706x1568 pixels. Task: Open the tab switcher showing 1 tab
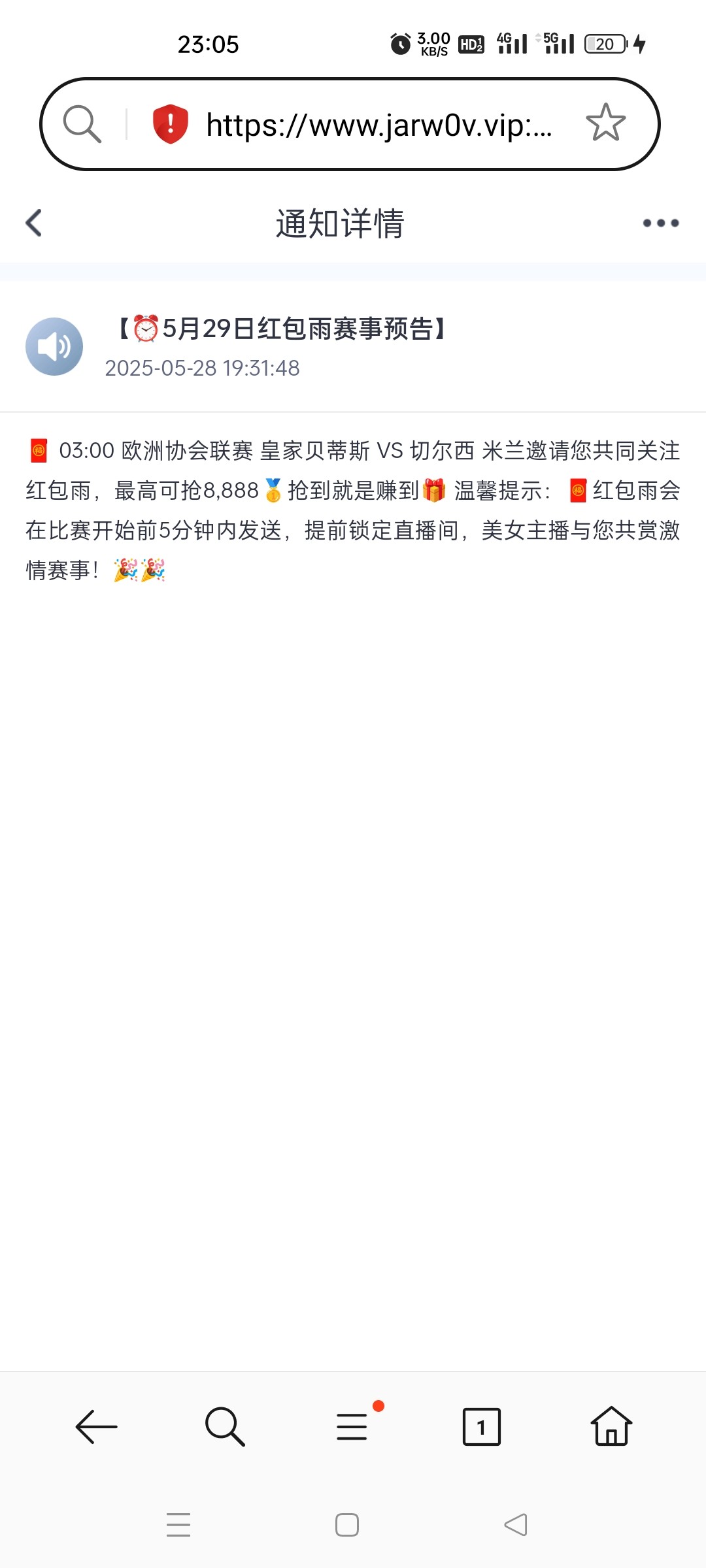[481, 1426]
